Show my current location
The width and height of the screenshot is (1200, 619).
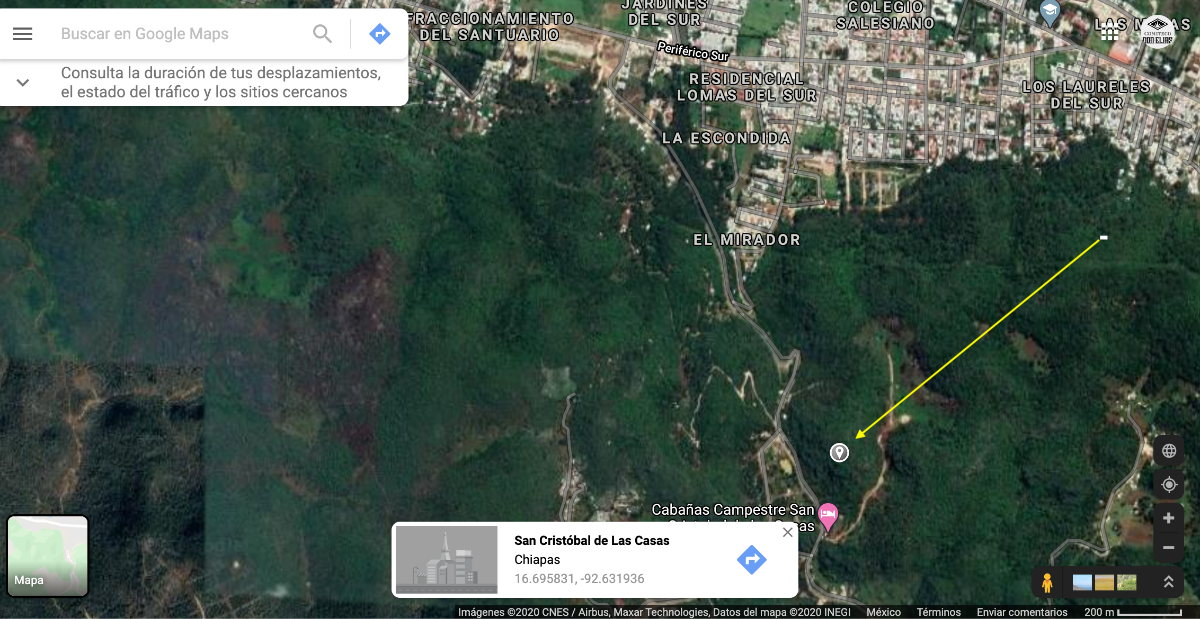[1168, 485]
